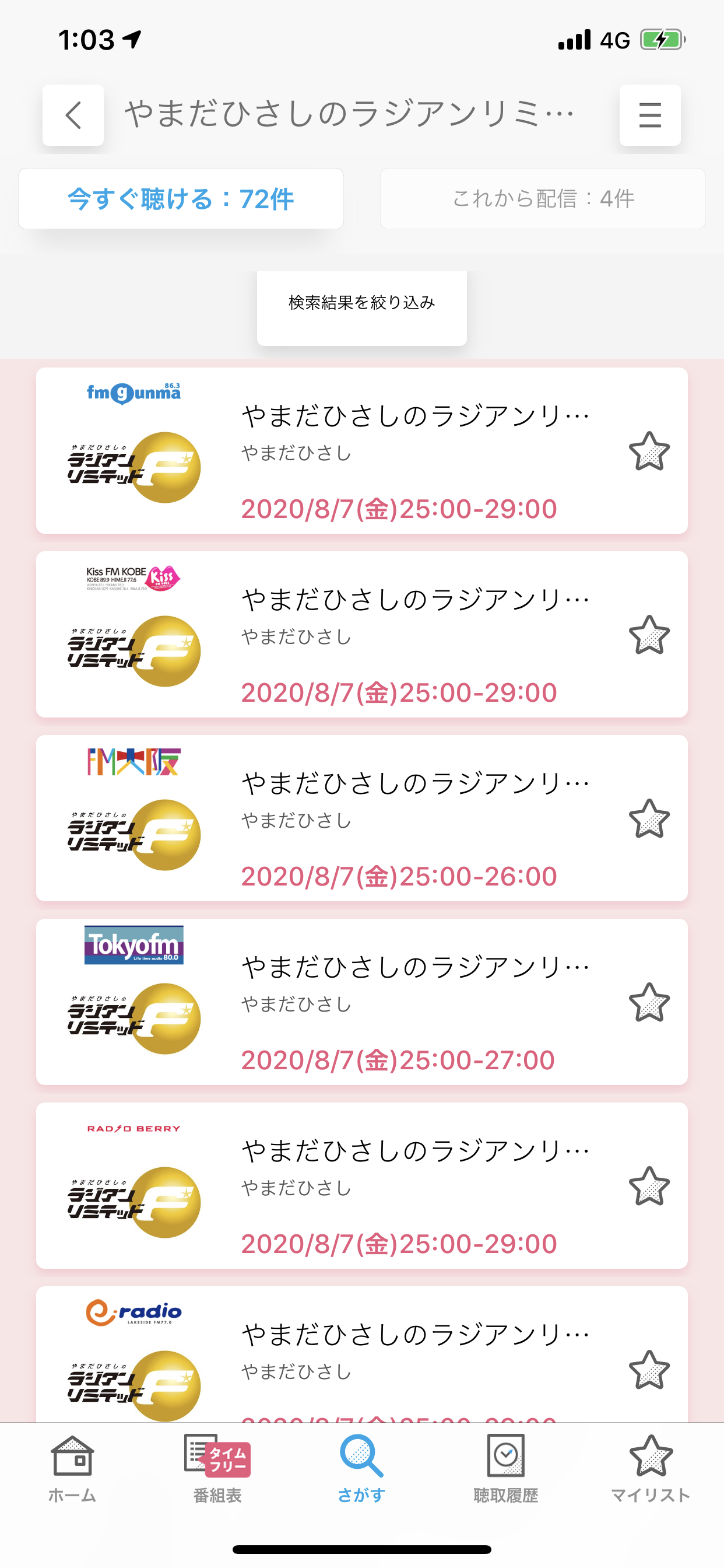
Task: Add the FM大阪 program to My List
Action: [x=649, y=818]
